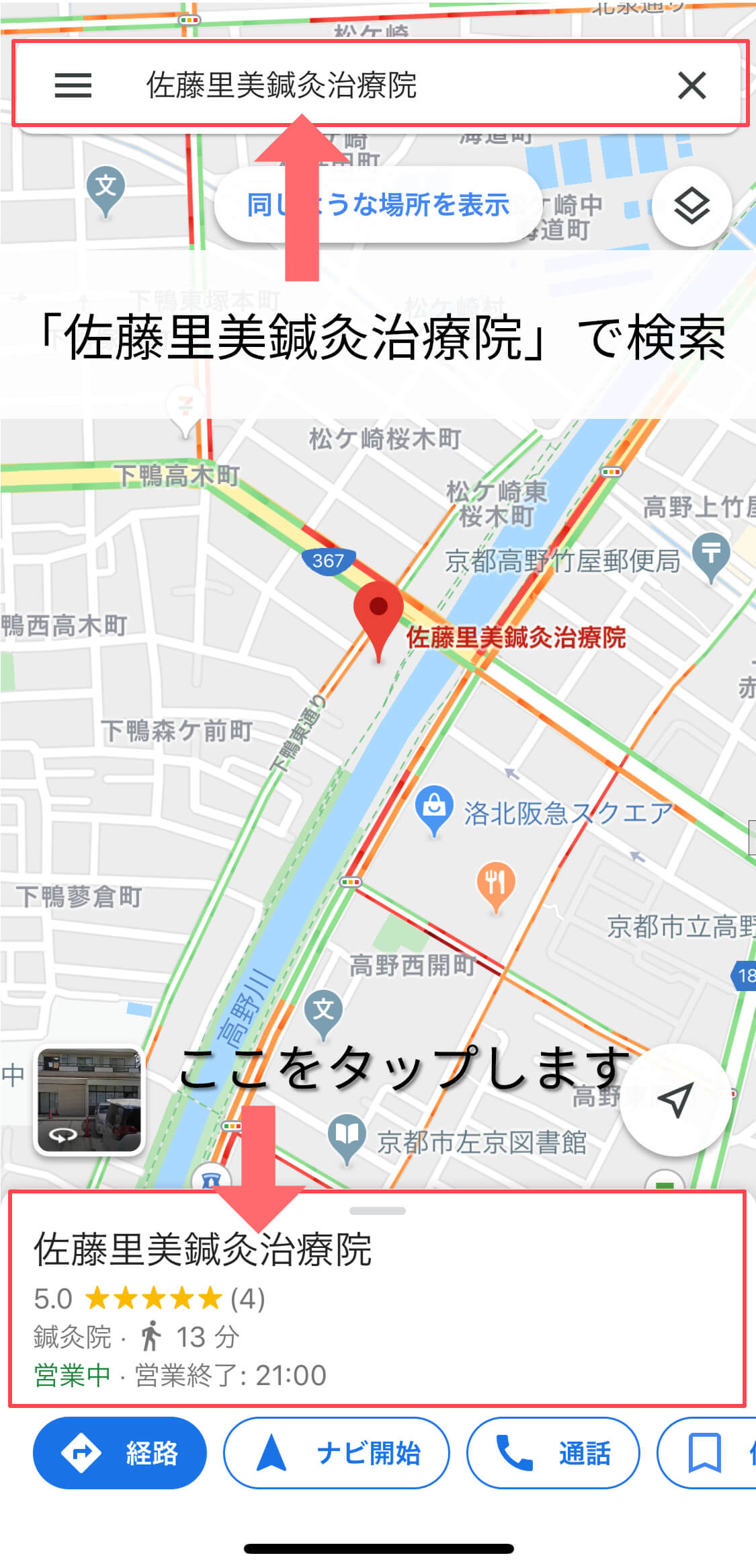
Task: Clear the search with the X icon
Action: point(691,85)
